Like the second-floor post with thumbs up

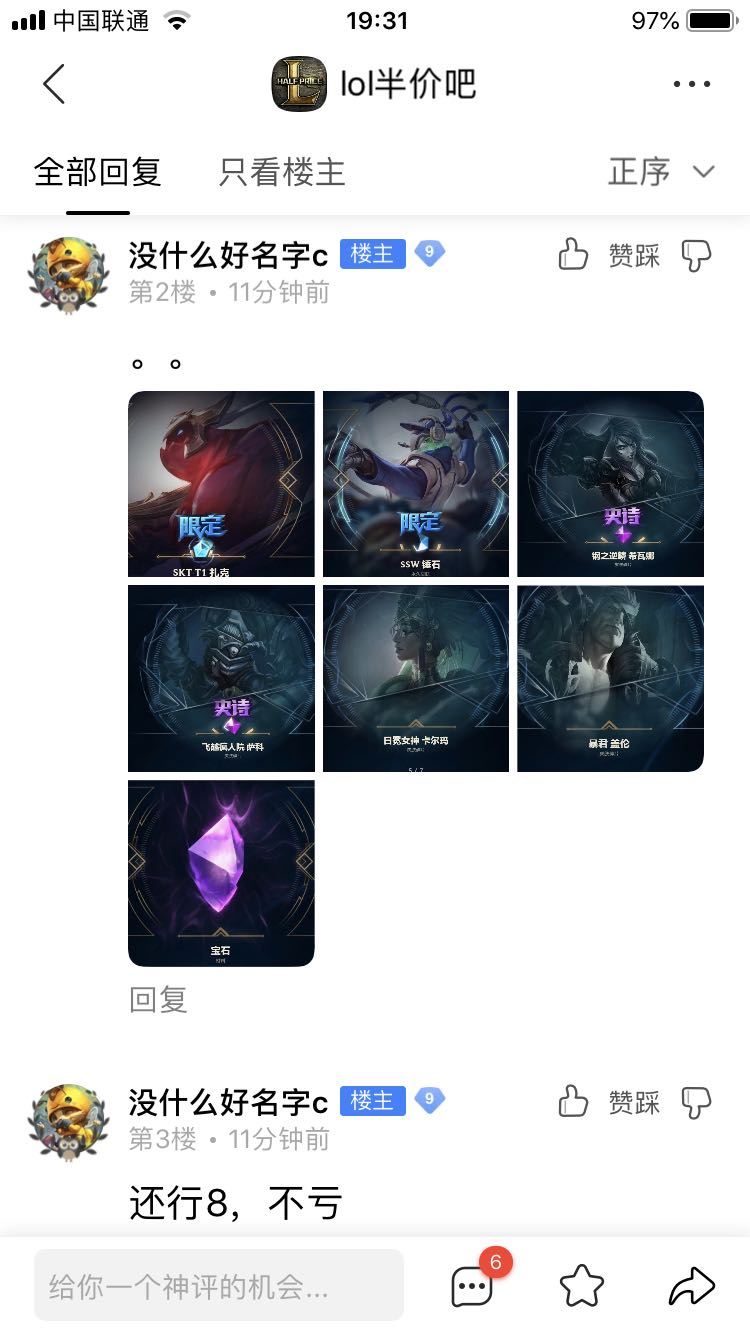(x=573, y=255)
